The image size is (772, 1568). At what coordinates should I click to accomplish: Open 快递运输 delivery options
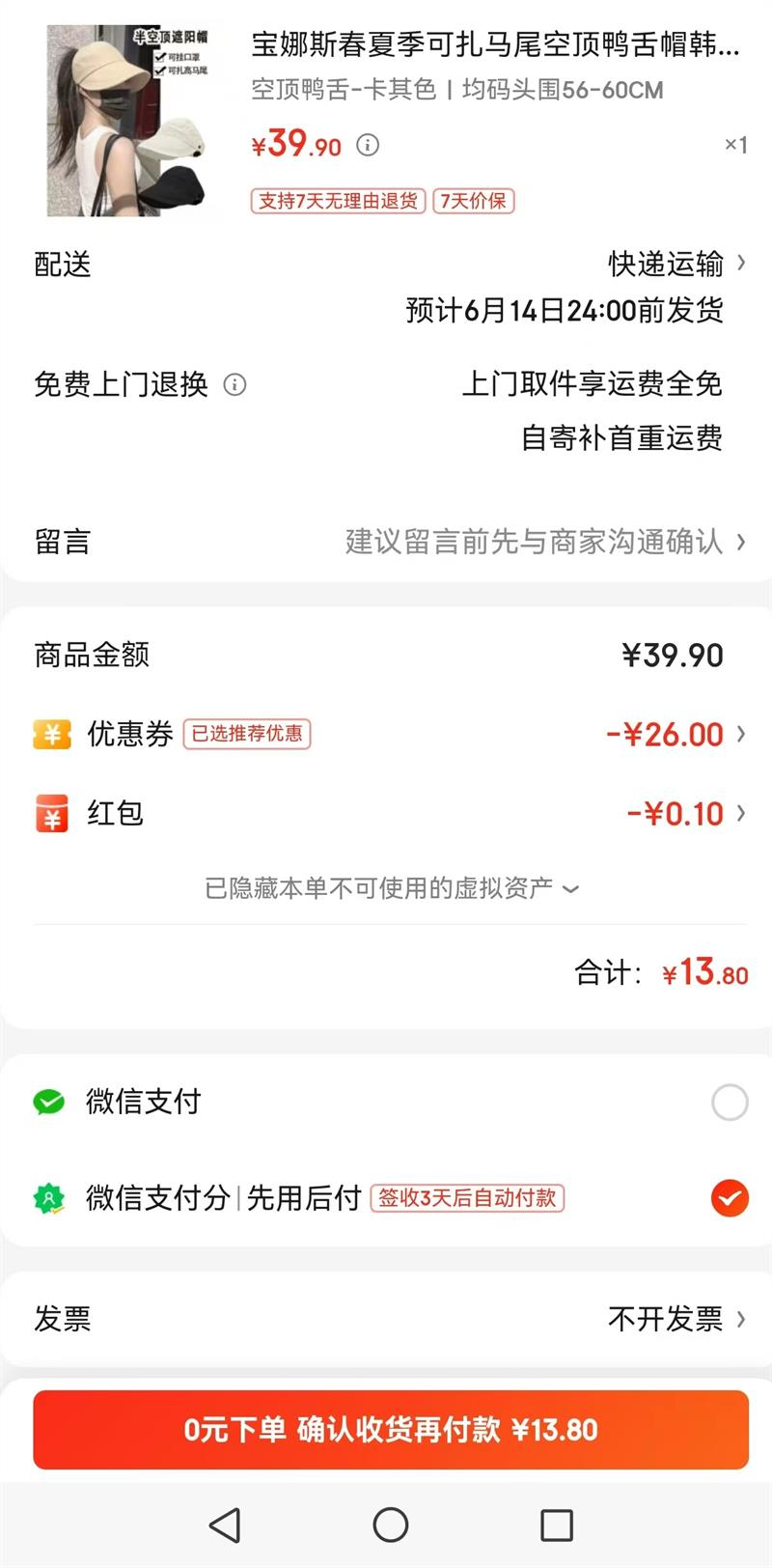pyautogui.click(x=675, y=264)
